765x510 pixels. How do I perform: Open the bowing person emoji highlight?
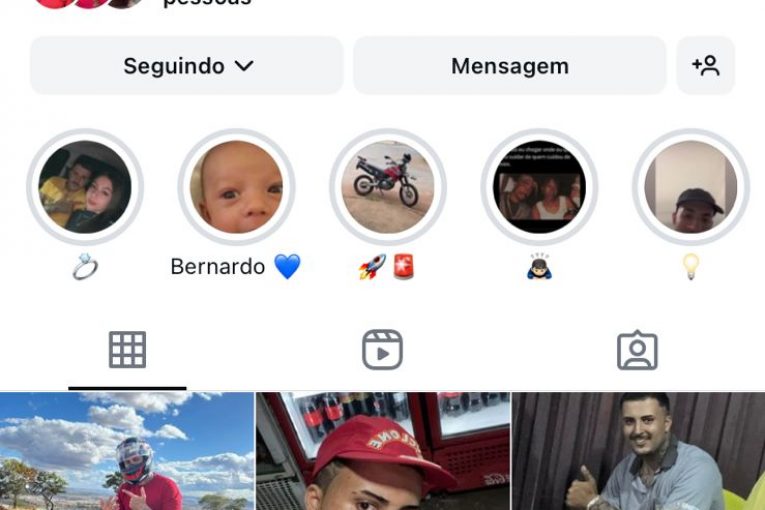(x=539, y=187)
